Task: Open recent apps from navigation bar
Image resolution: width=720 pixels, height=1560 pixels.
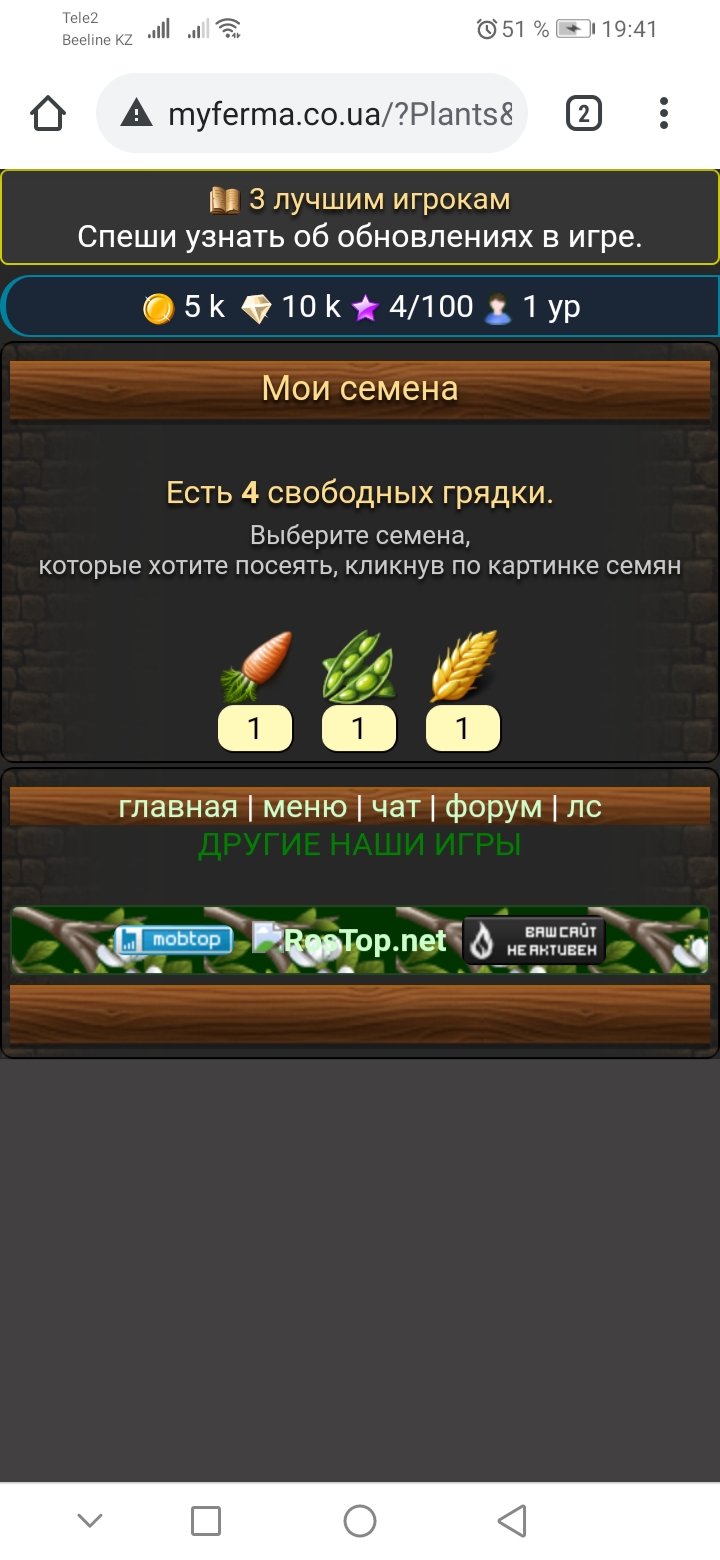Action: point(206,1521)
